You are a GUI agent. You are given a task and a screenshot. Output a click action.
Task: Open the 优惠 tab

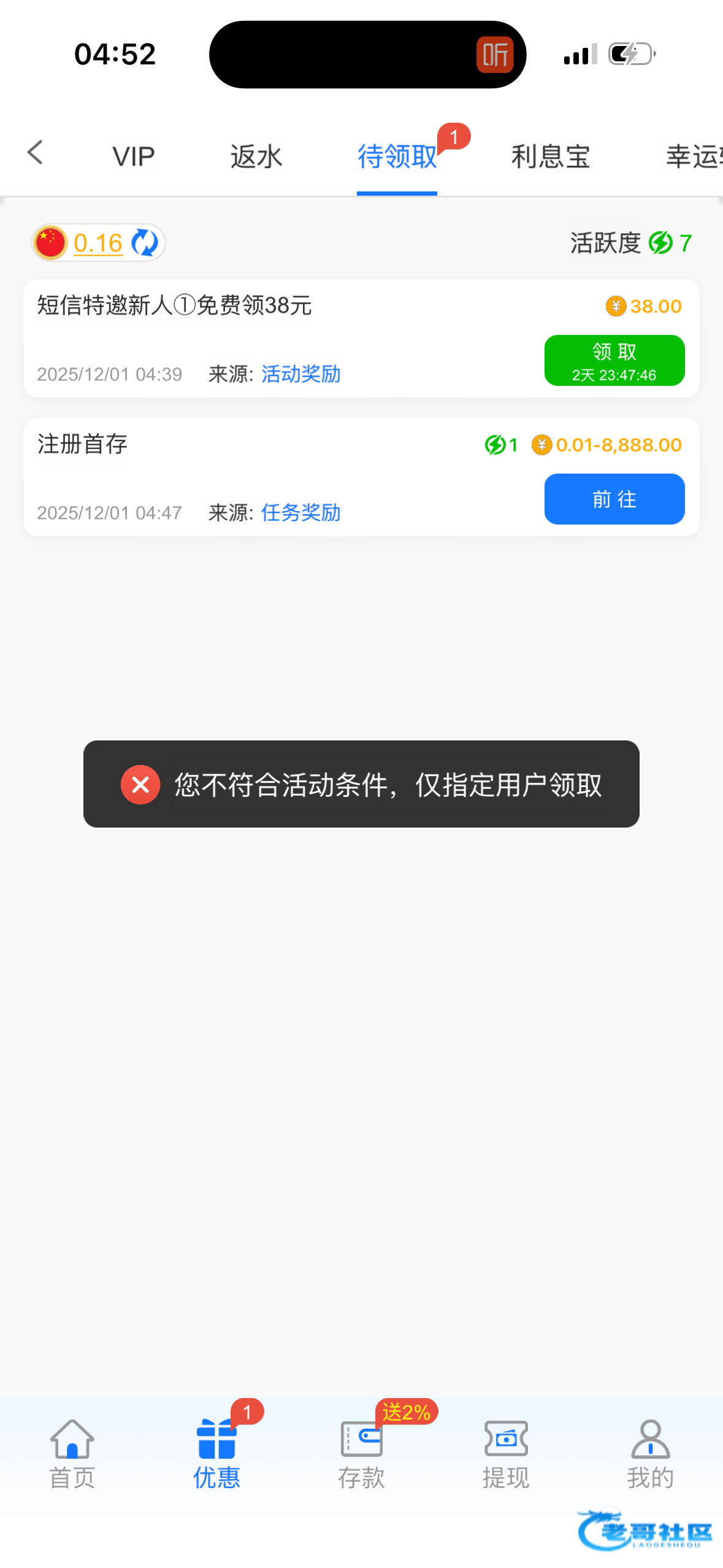pos(216,1455)
